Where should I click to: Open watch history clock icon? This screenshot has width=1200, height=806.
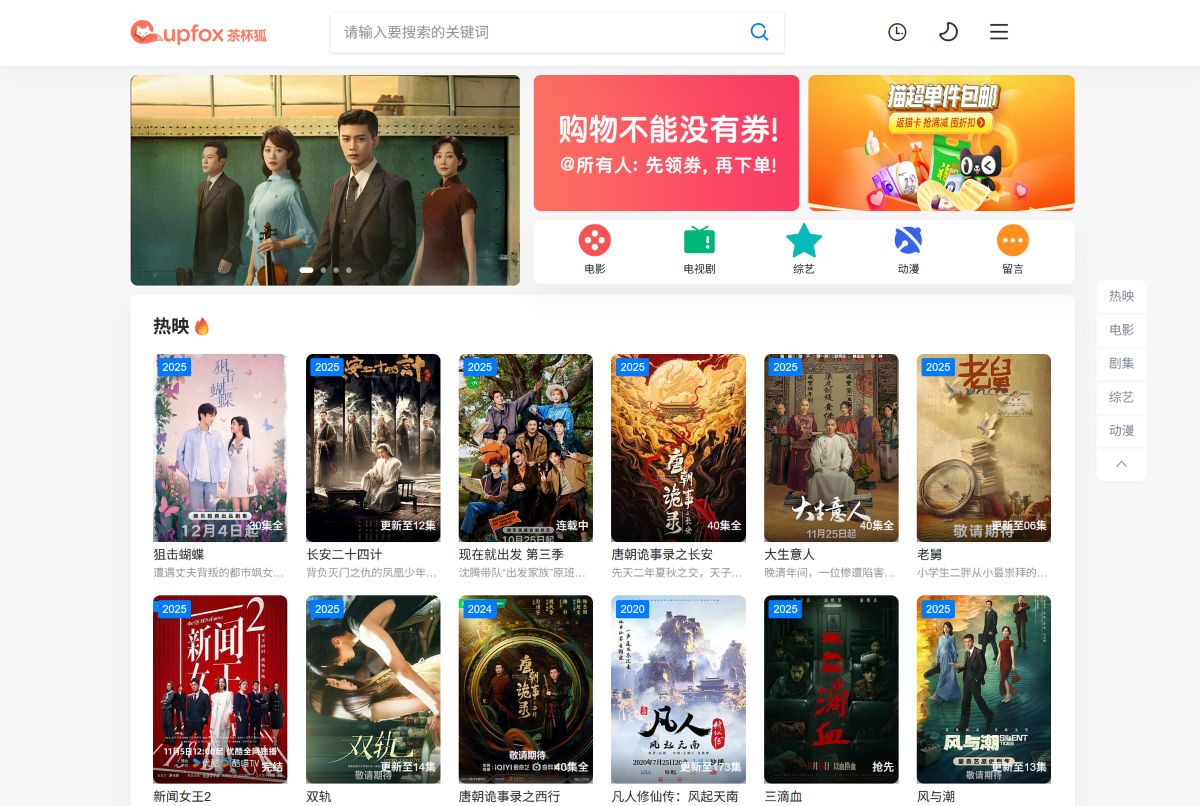897,32
